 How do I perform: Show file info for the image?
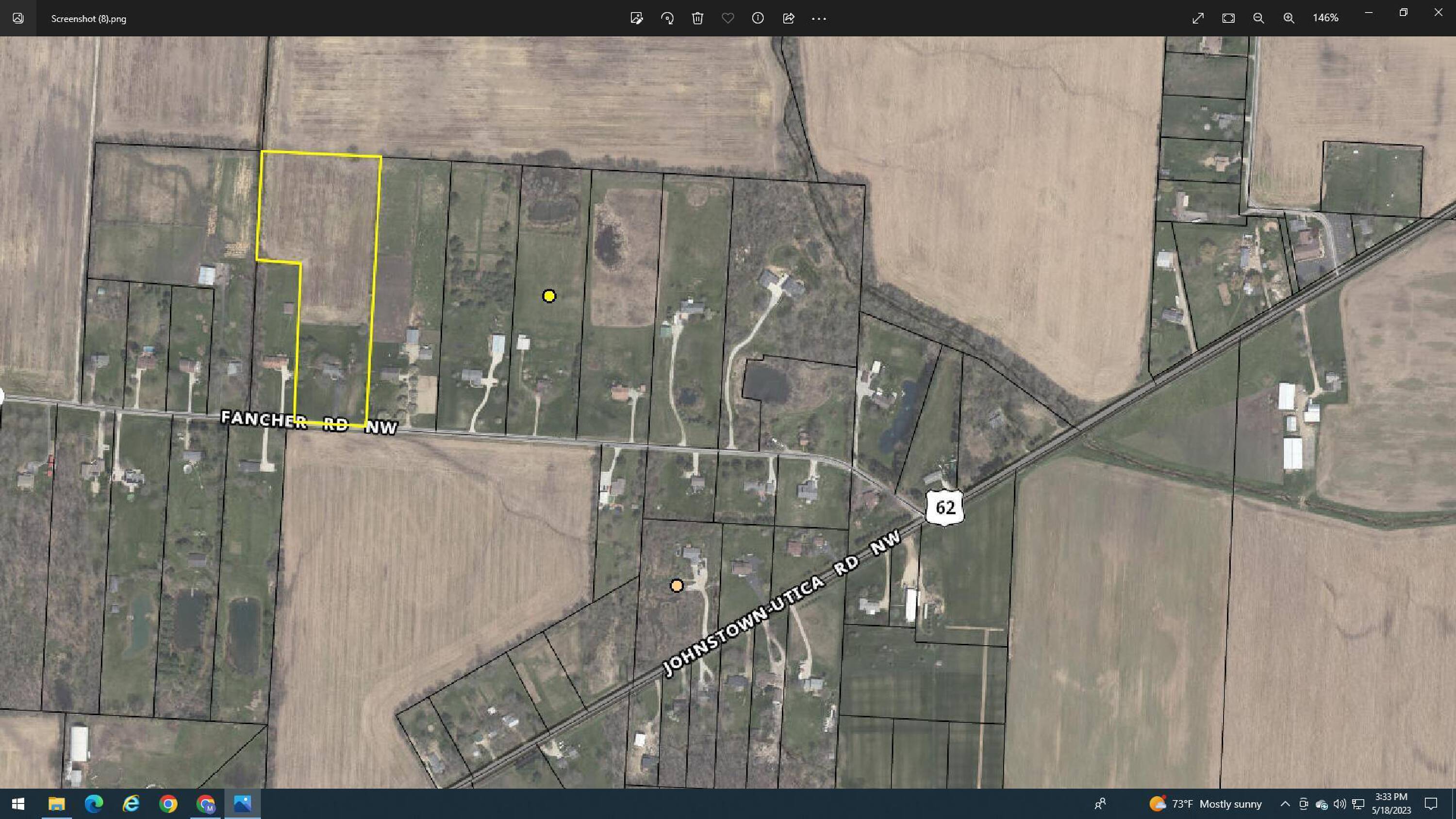758,18
